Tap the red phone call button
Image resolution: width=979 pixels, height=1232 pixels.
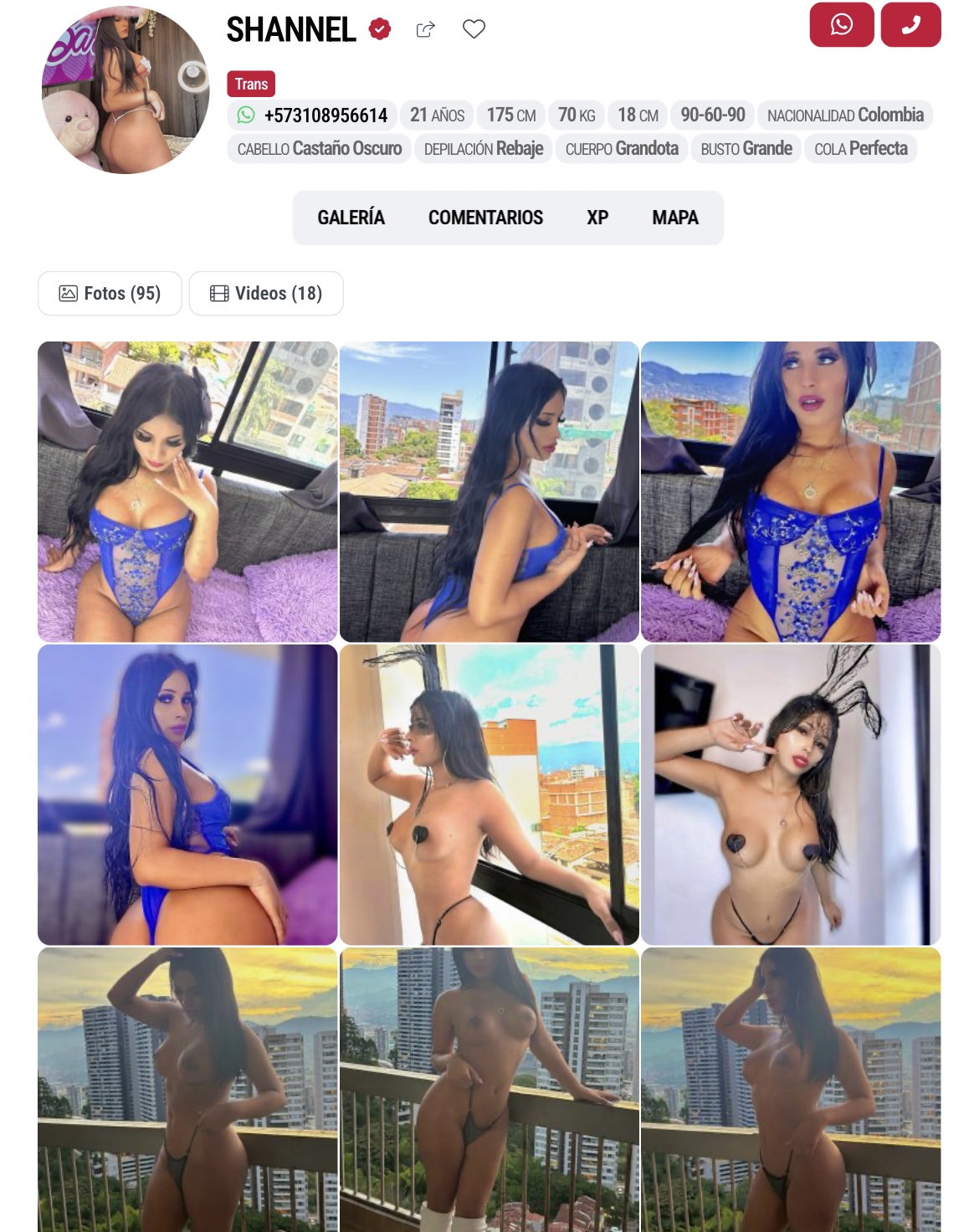910,25
